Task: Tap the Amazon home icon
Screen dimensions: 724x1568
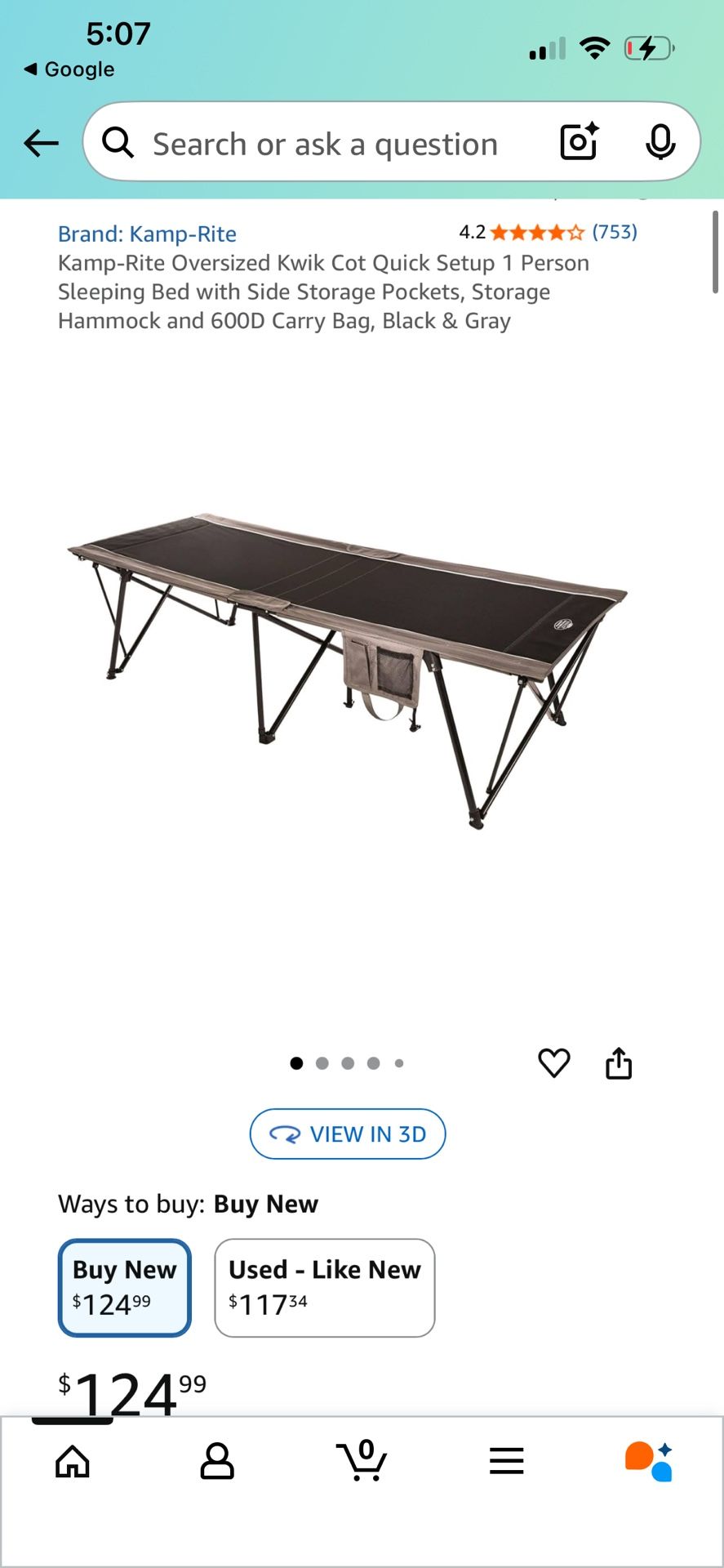Action: 72,1462
